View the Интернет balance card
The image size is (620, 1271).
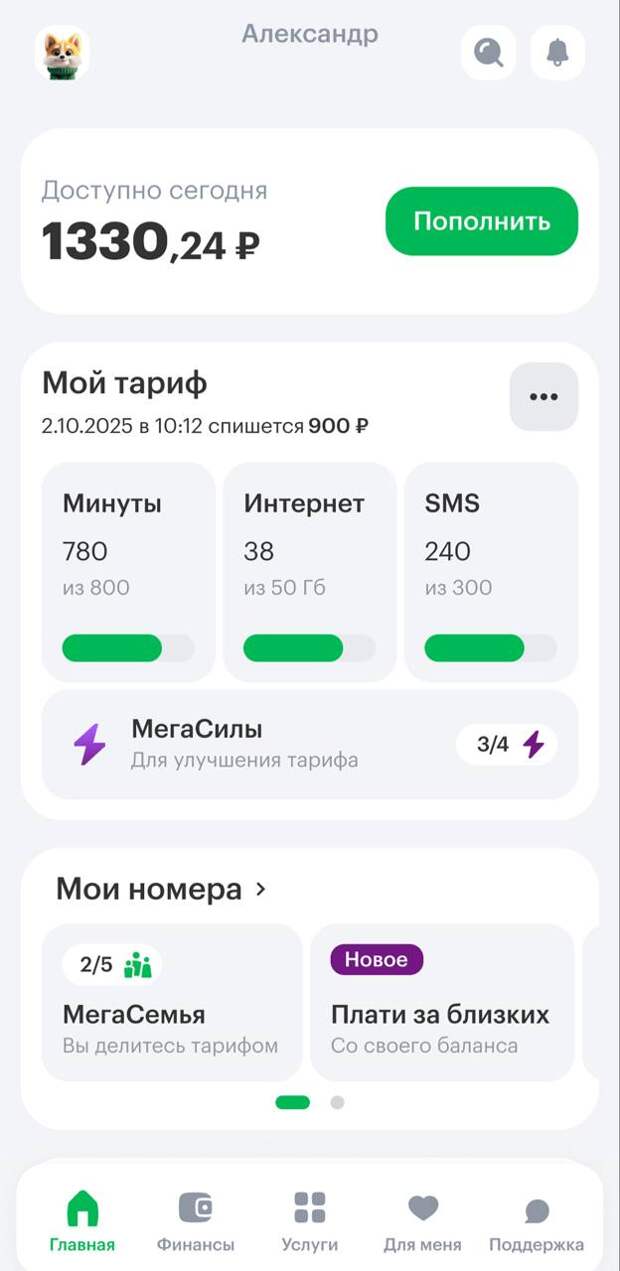pos(309,571)
